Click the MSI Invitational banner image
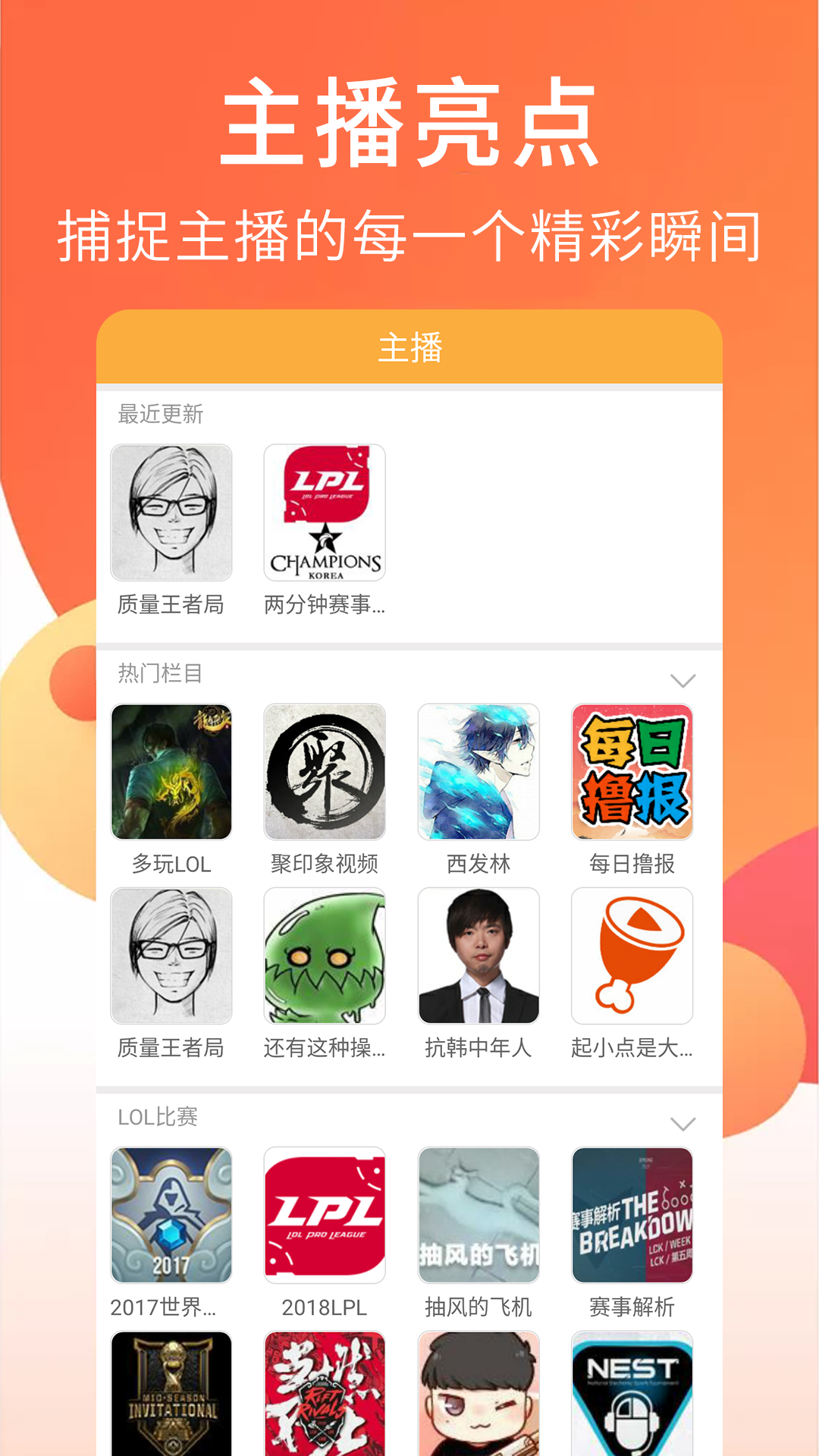Viewport: 819px width, 1456px height. [171, 1392]
